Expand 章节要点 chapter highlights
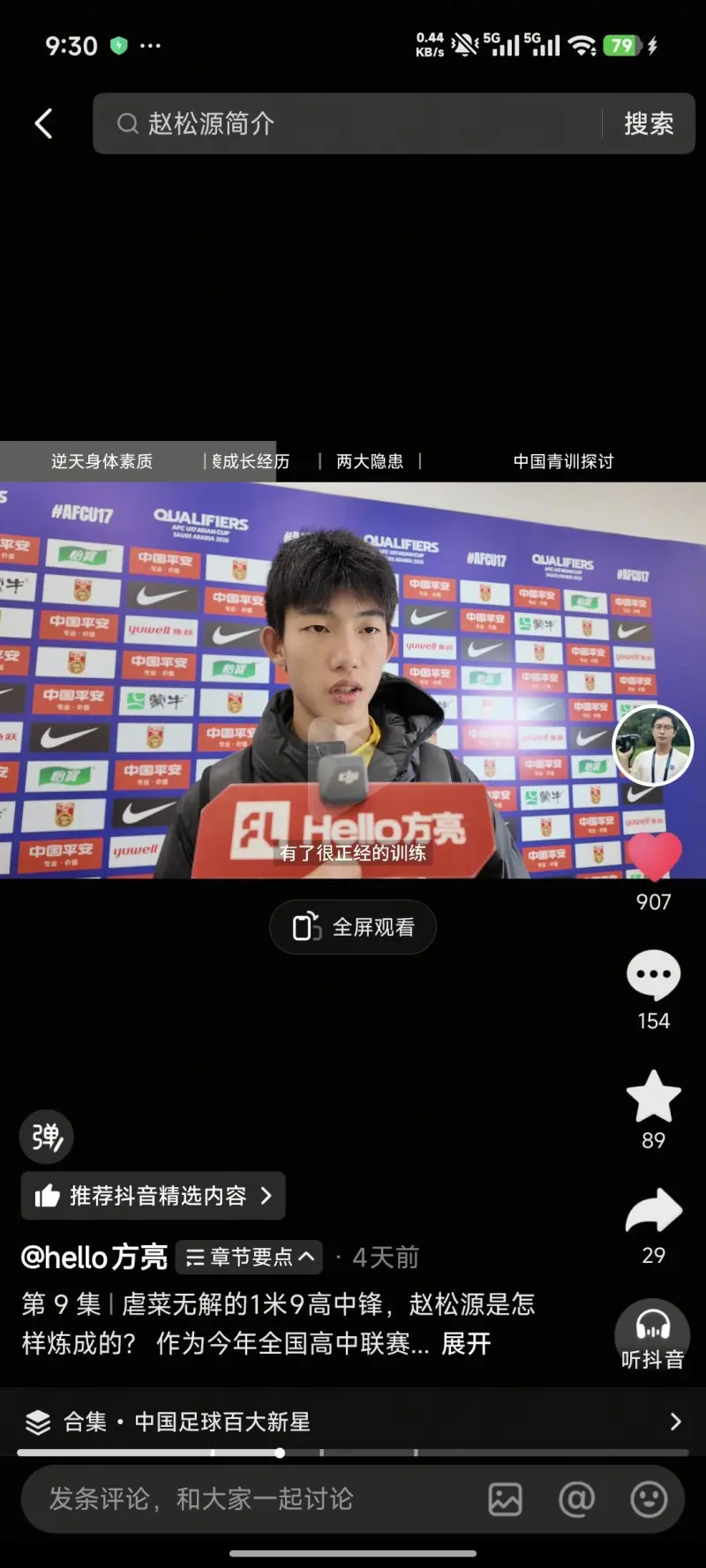 pyautogui.click(x=250, y=1257)
